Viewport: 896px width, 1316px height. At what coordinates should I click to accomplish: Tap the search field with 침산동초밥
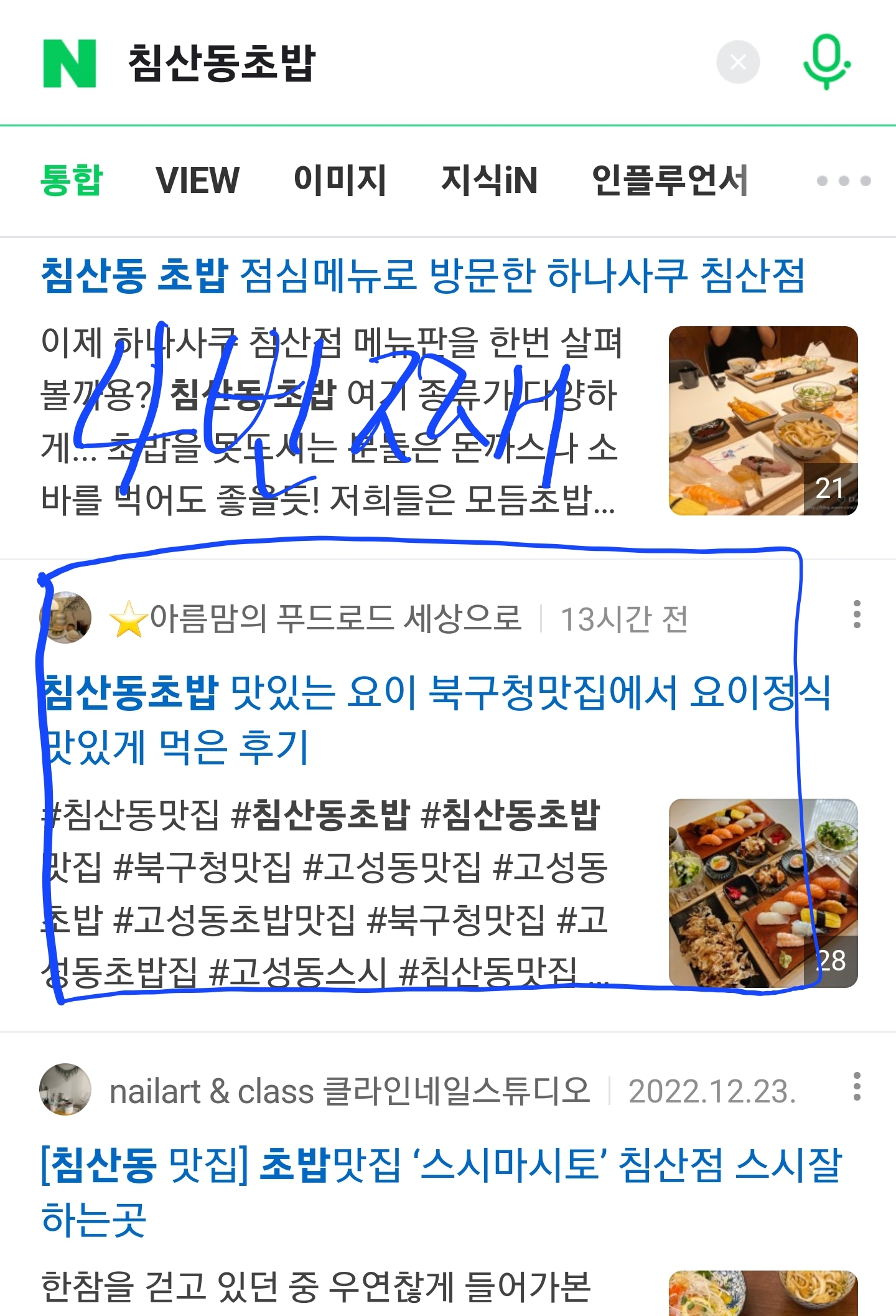[x=373, y=63]
